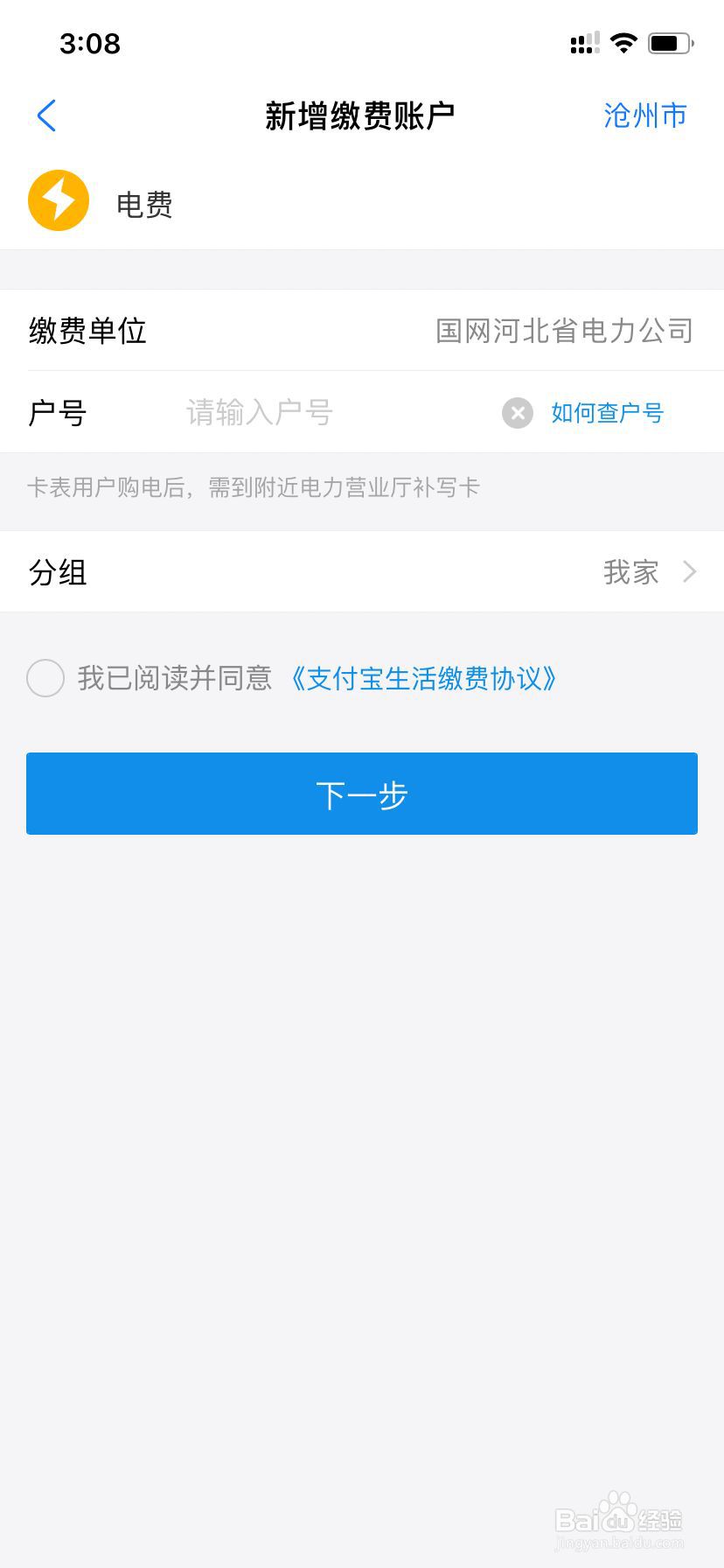Tap the 新增缴费账户 page title
Viewport: 724px width, 1568px height.
click(361, 115)
